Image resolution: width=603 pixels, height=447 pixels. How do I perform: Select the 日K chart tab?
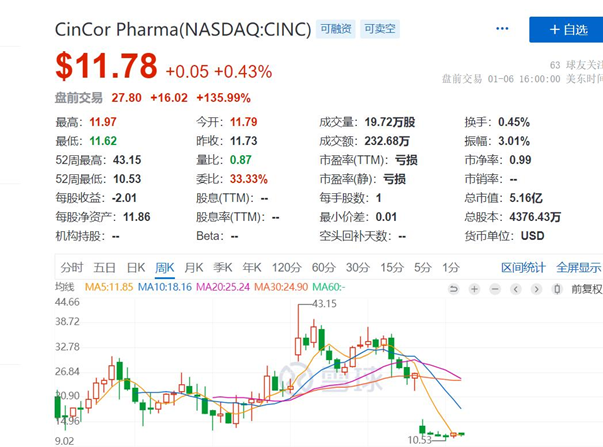[135, 268]
